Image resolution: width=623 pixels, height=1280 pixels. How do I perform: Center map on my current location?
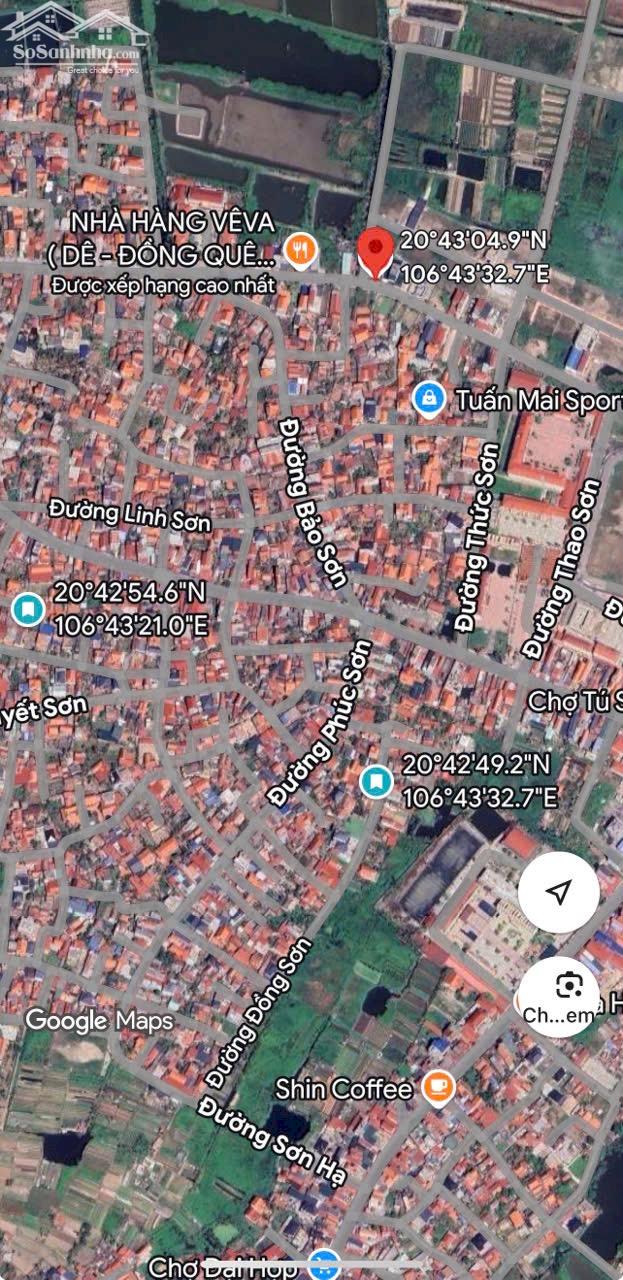559,892
